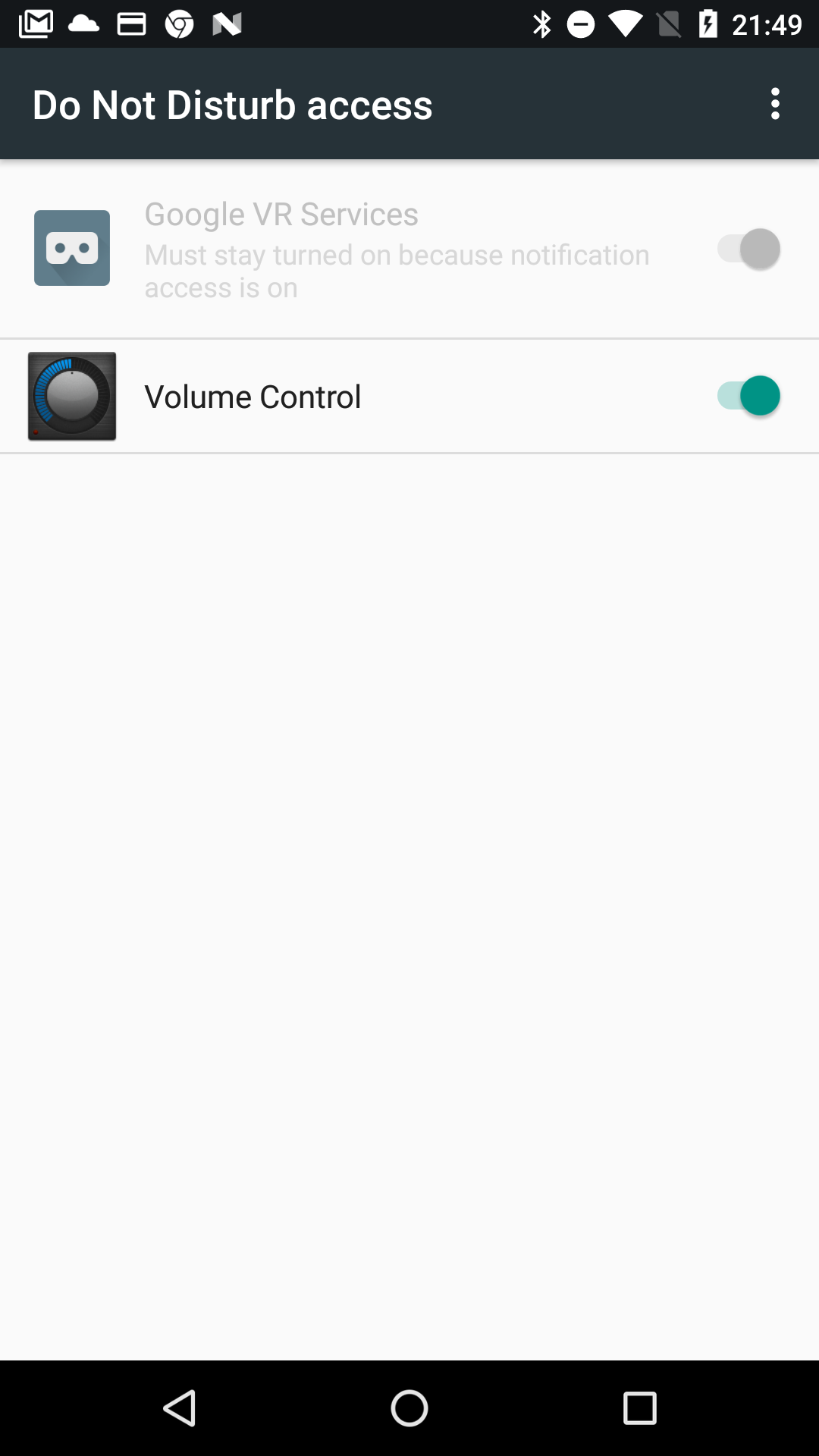Go back with the navigation bar
Screen dimensions: 819x1456
[x=180, y=1408]
